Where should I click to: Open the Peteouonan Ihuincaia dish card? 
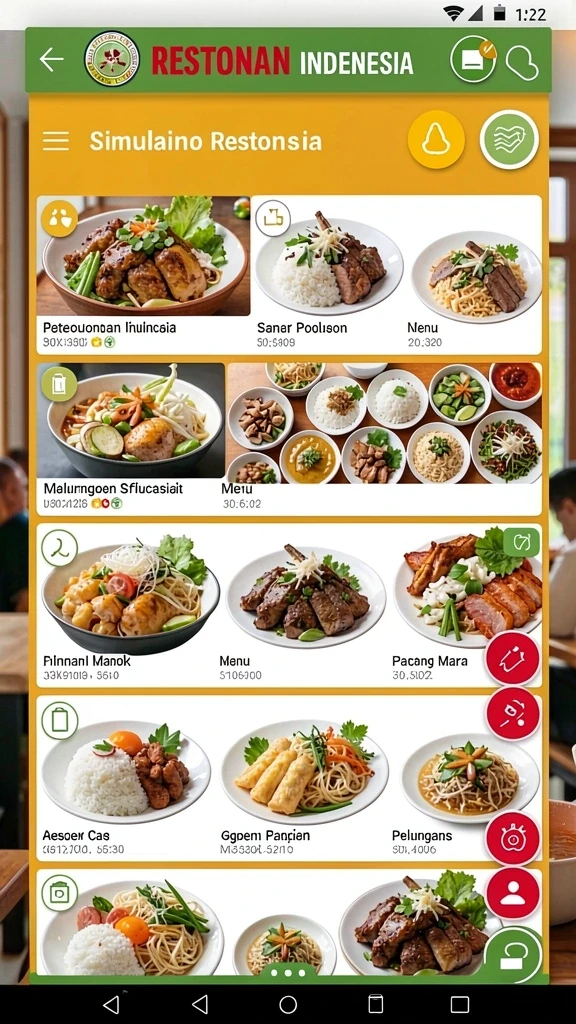click(144, 274)
